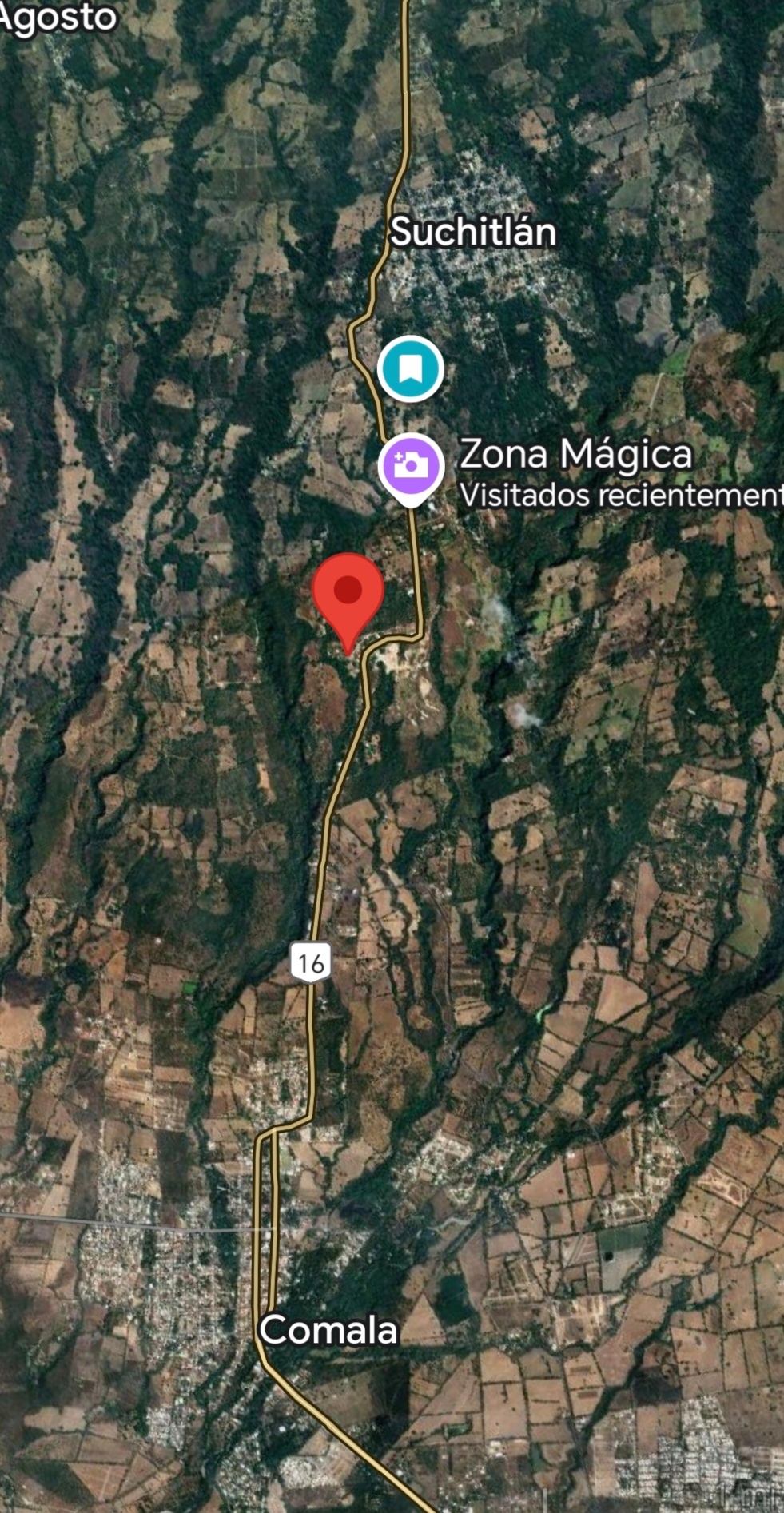Open the teal saved-place bookmark marker
Screen dimensions: 784x1513
410,368
